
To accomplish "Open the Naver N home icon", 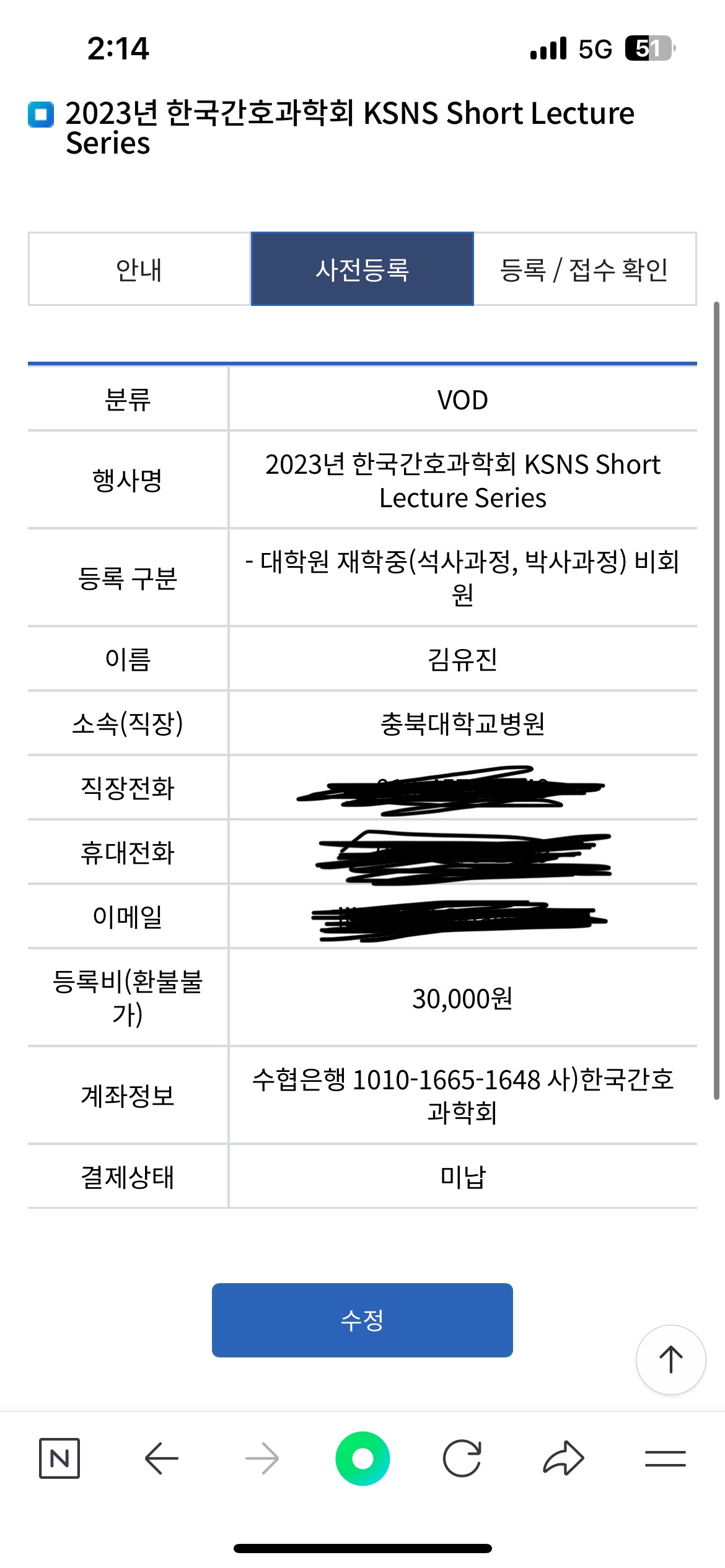I will (59, 1458).
